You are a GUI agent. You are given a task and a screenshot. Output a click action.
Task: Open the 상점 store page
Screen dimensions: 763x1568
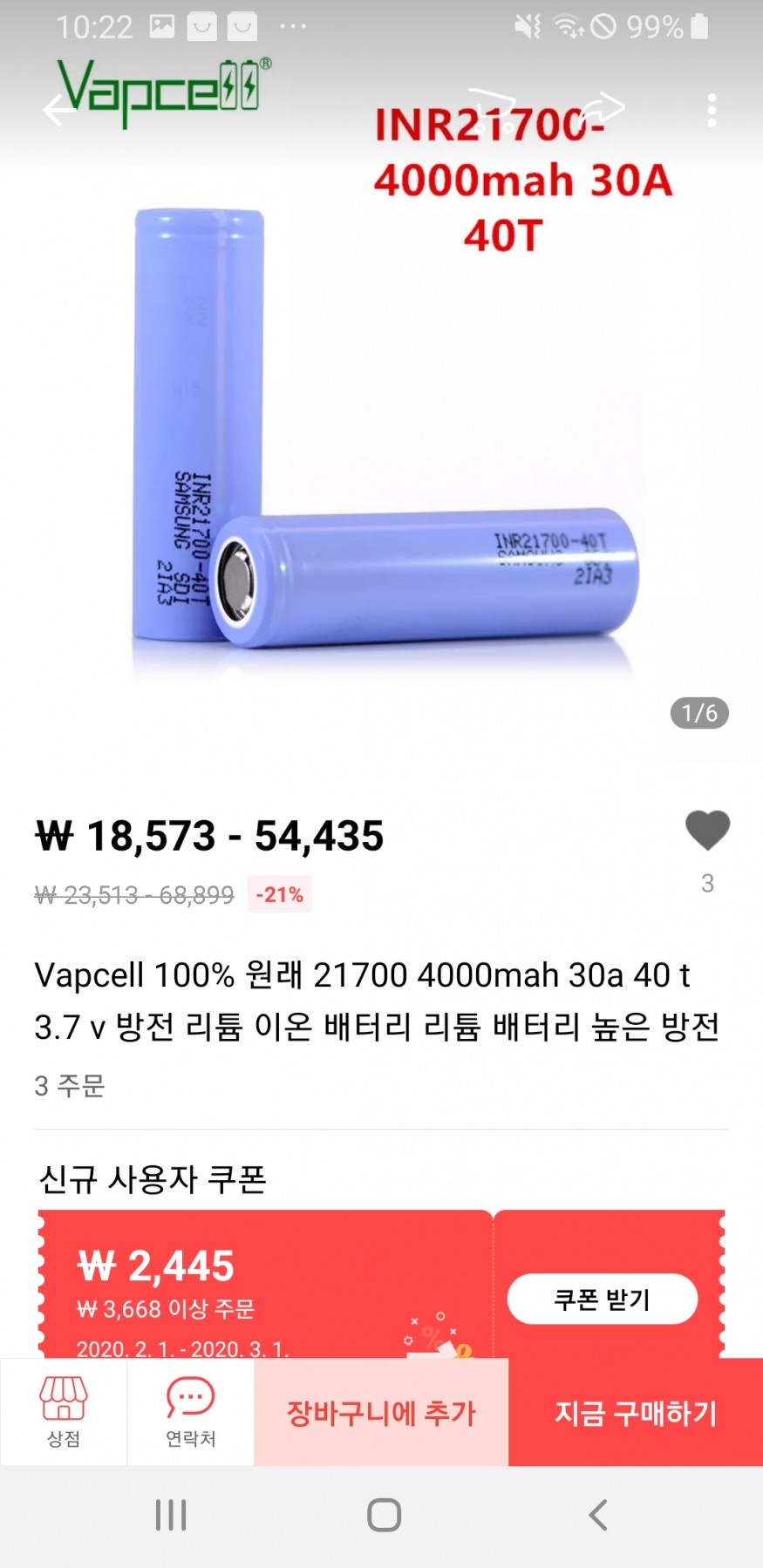(x=64, y=1411)
